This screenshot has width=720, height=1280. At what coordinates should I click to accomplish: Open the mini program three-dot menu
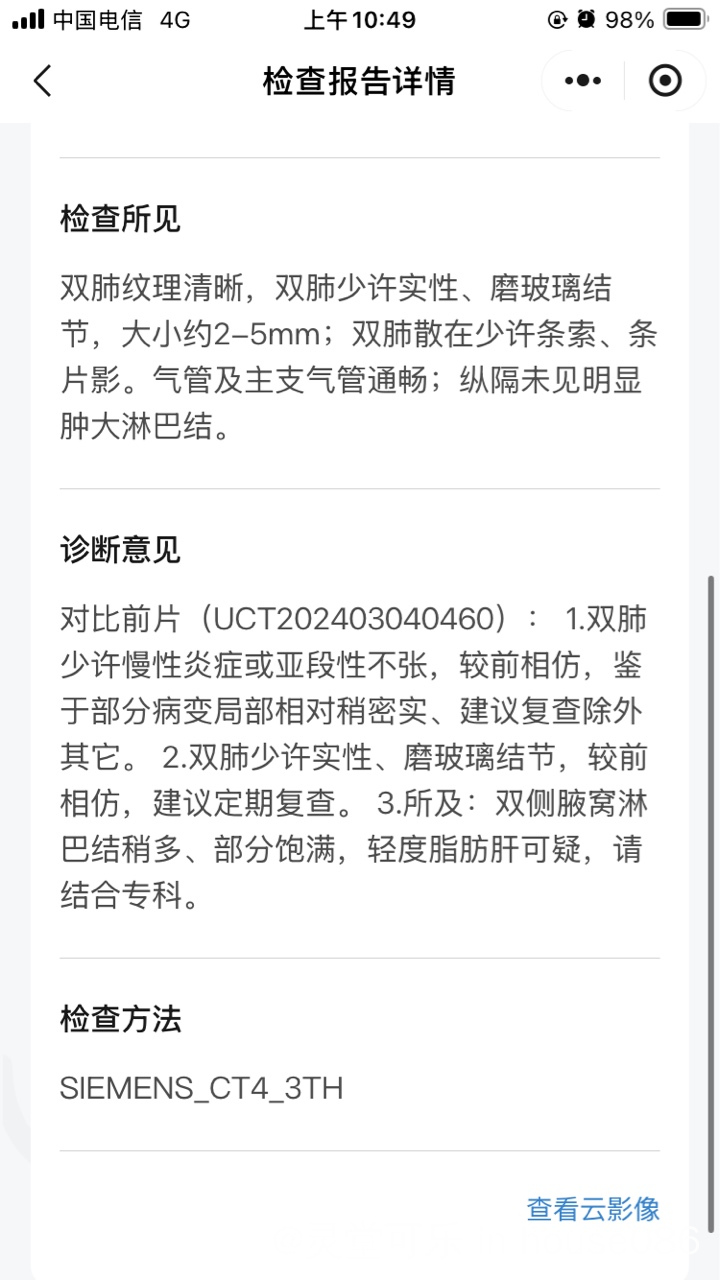[583, 81]
